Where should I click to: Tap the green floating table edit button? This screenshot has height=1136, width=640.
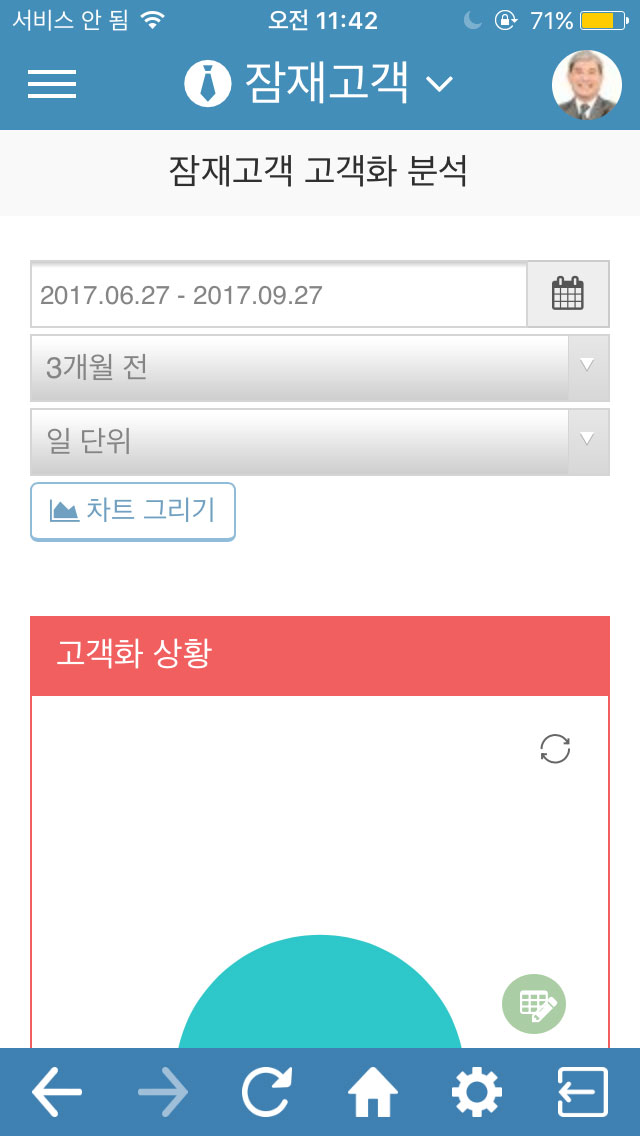533,1004
